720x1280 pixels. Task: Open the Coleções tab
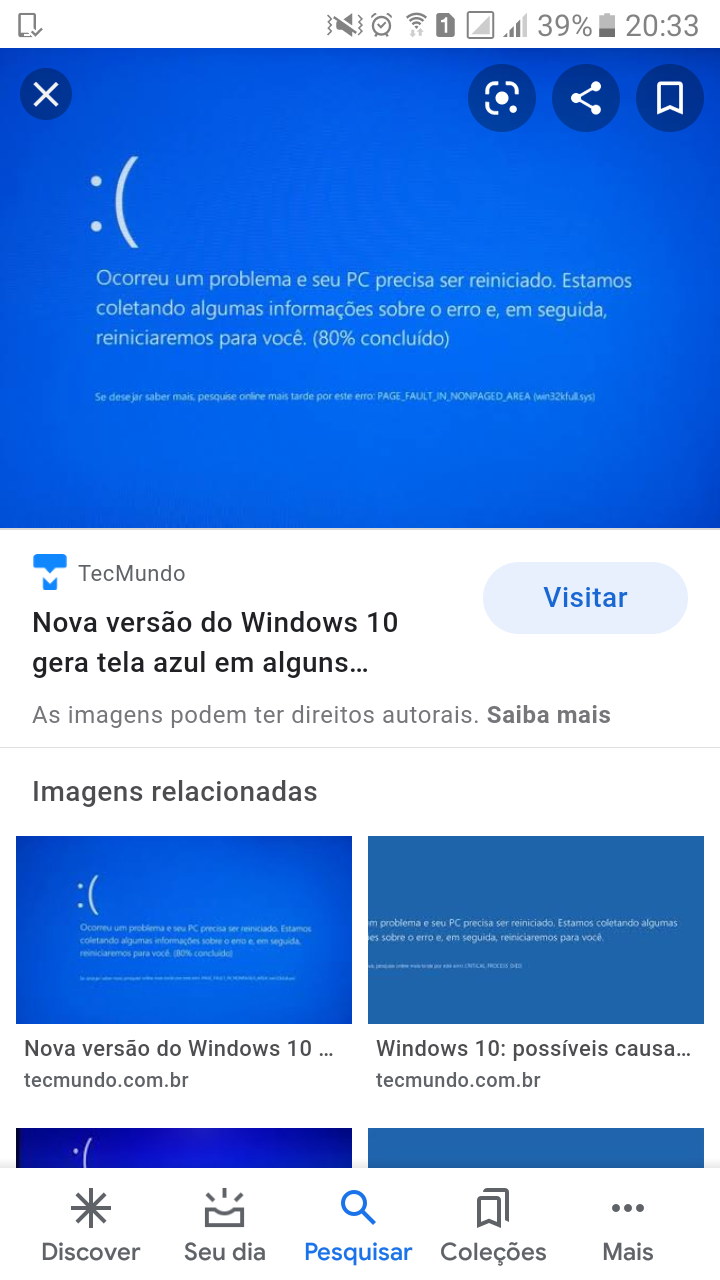(493, 1226)
